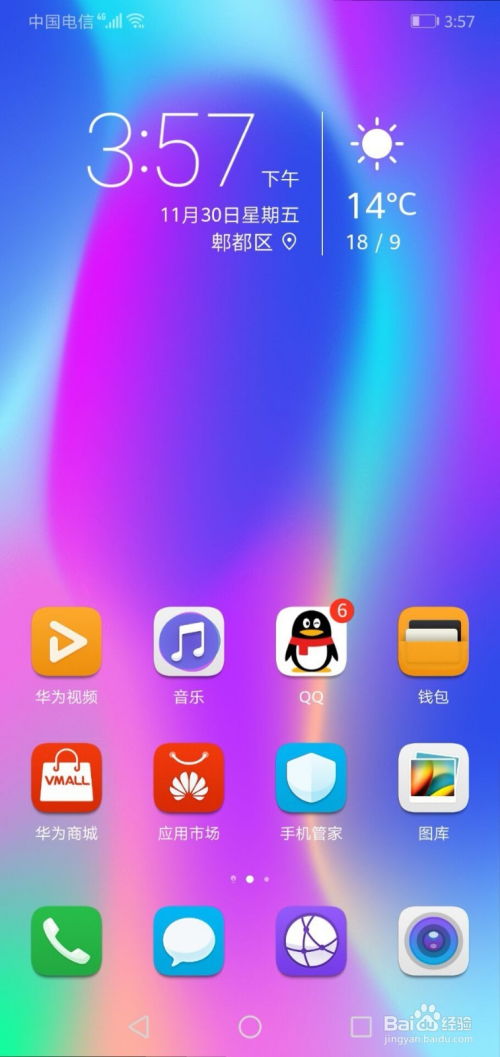Launch the browser from the dock
Viewport: 500px width, 1057px height.
(311, 941)
